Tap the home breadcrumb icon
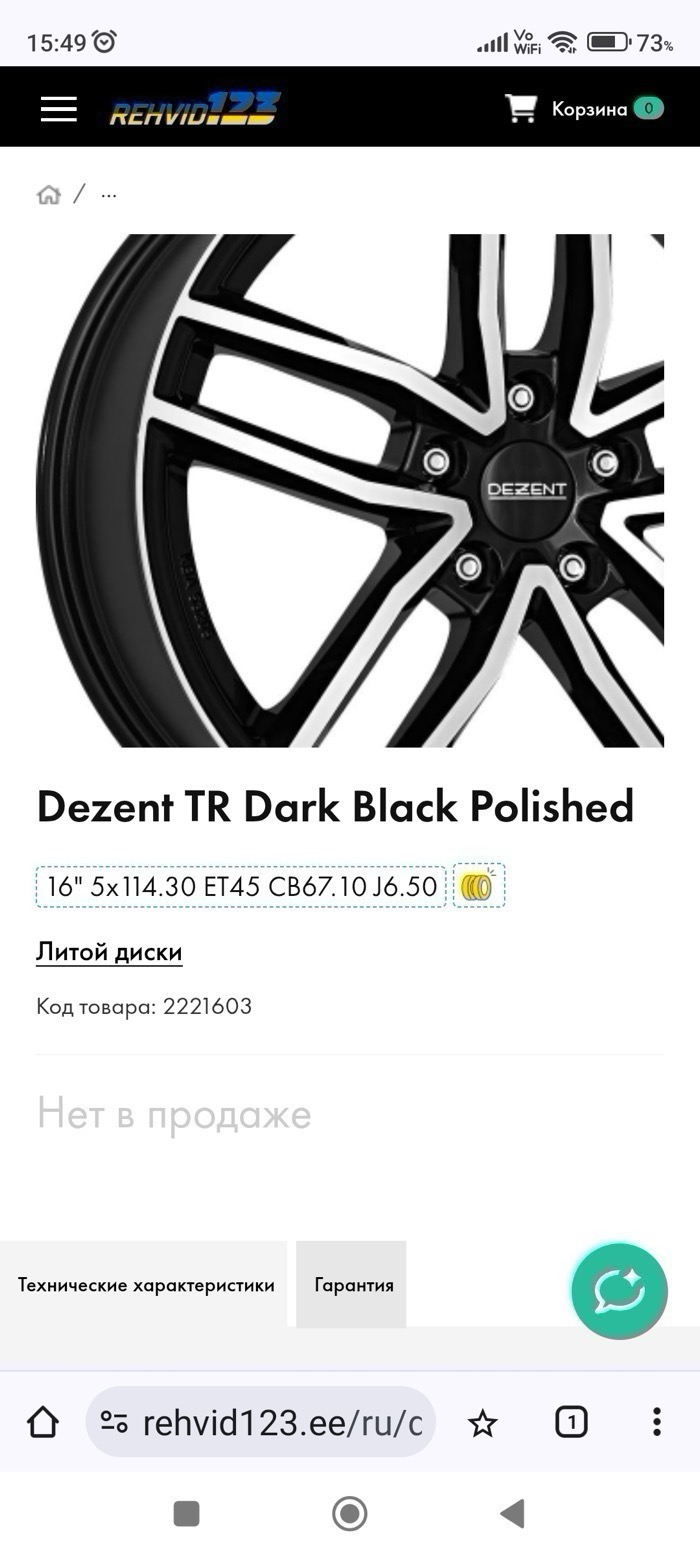 48,195
